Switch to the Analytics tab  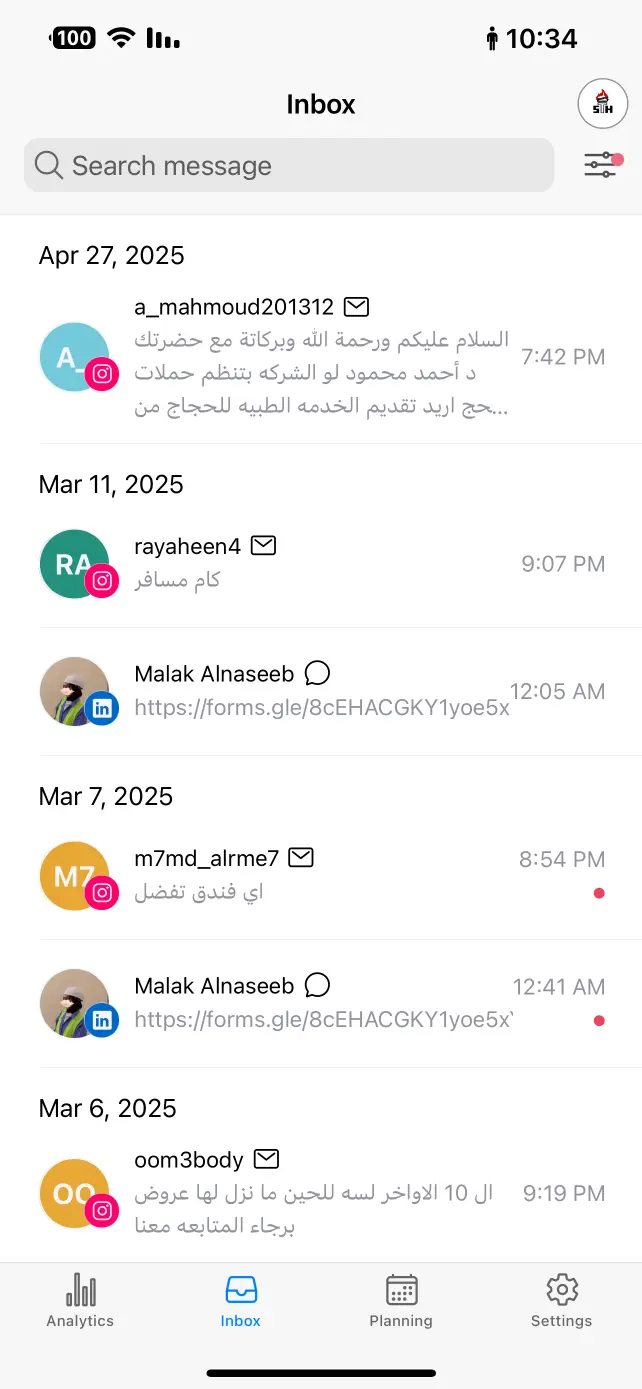(80, 1300)
